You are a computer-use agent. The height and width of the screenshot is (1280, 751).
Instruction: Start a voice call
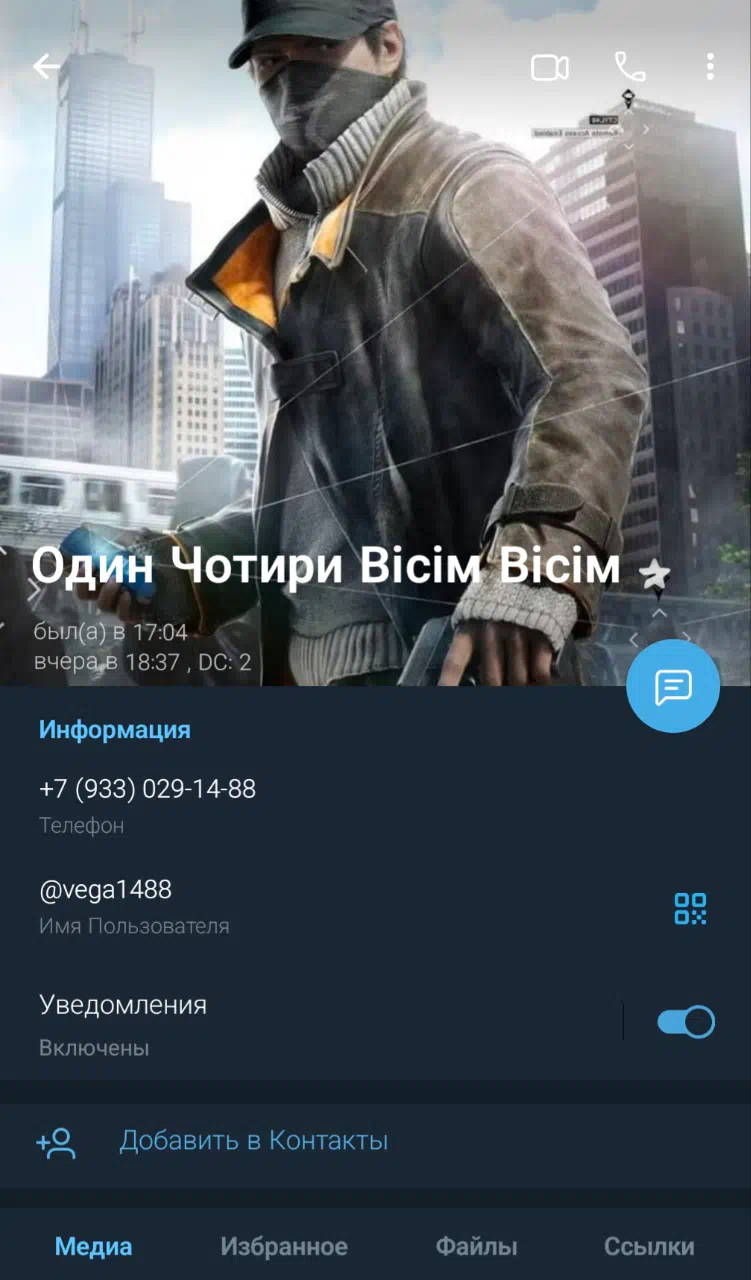pos(630,67)
